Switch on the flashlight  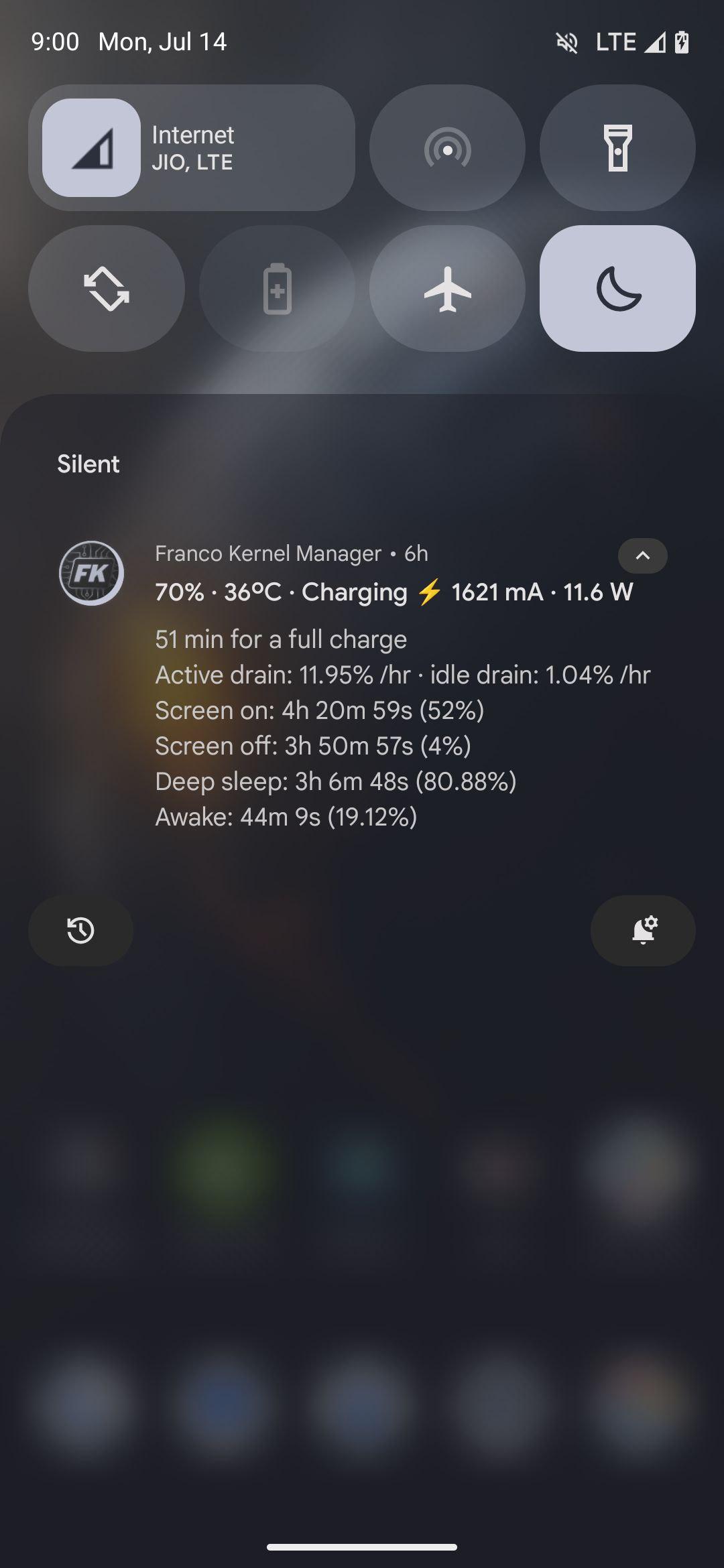[617, 148]
